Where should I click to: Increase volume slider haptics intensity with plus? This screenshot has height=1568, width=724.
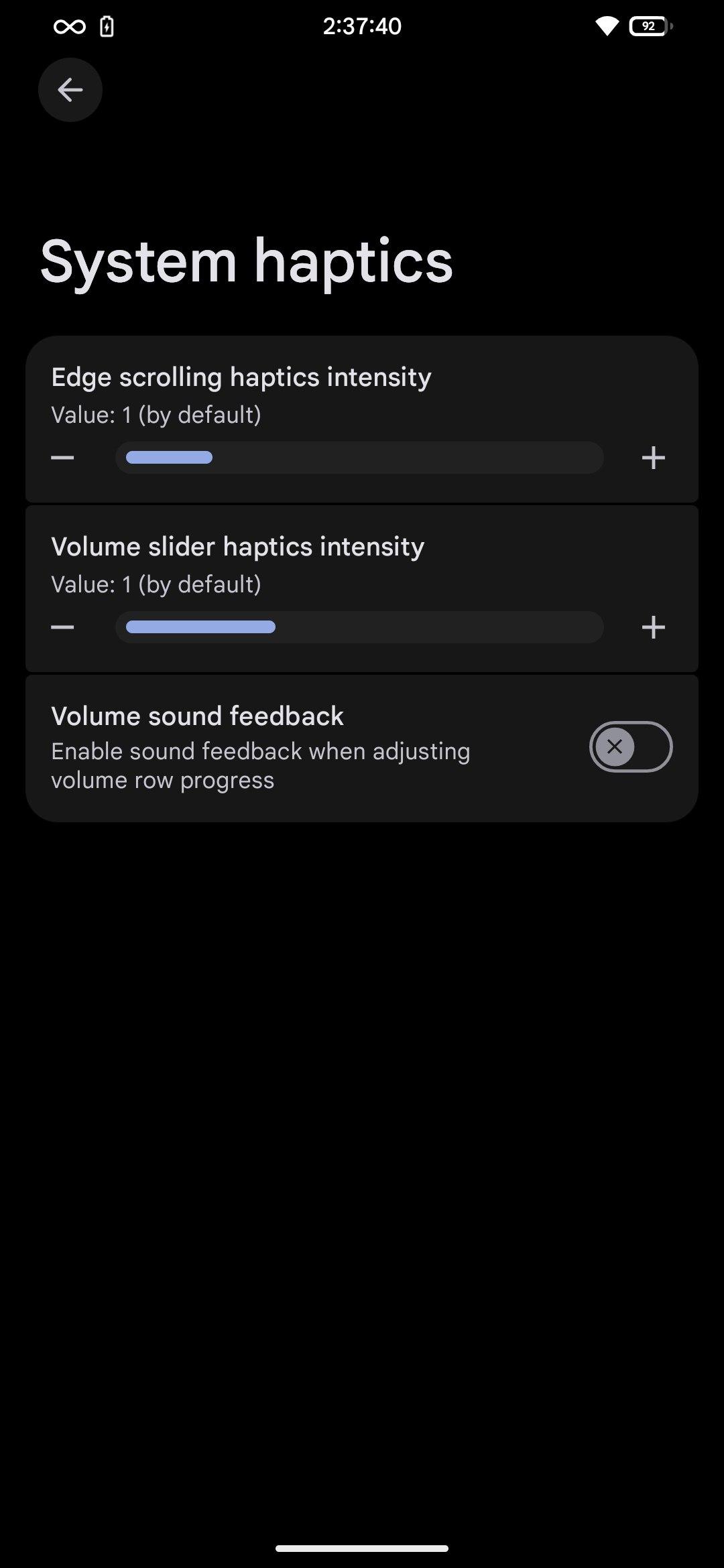654,627
